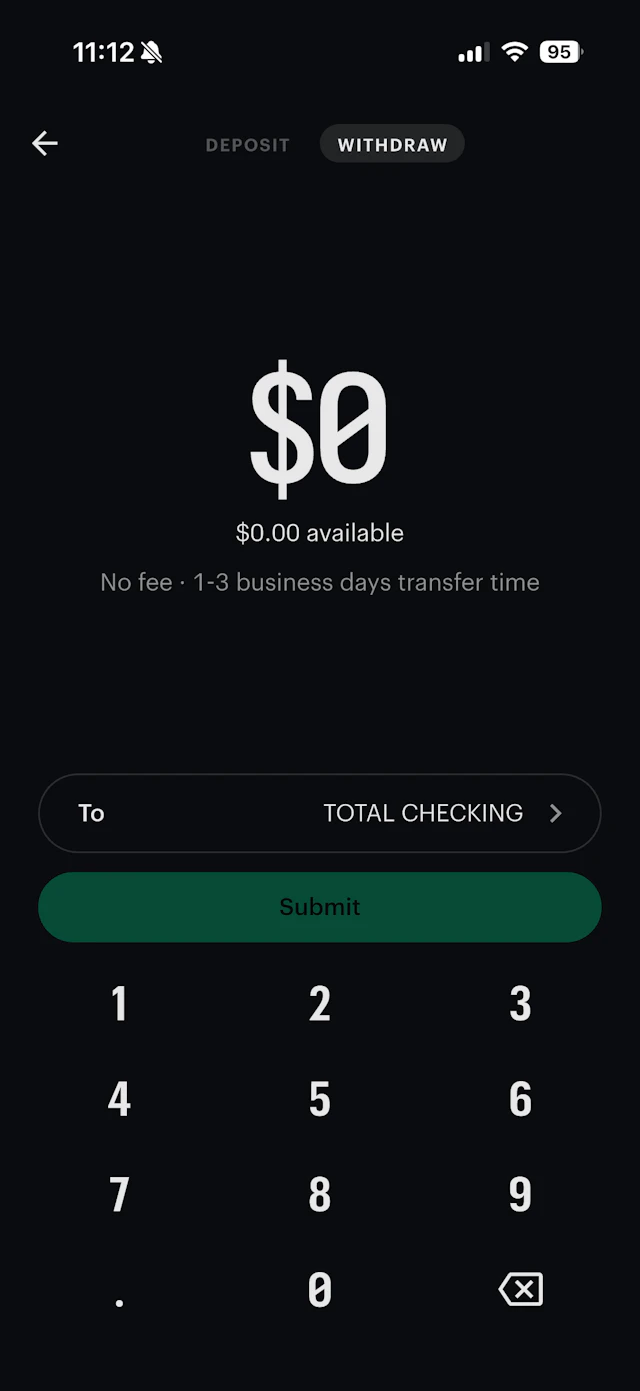Submit the withdrawal
640x1391 pixels.
[320, 907]
